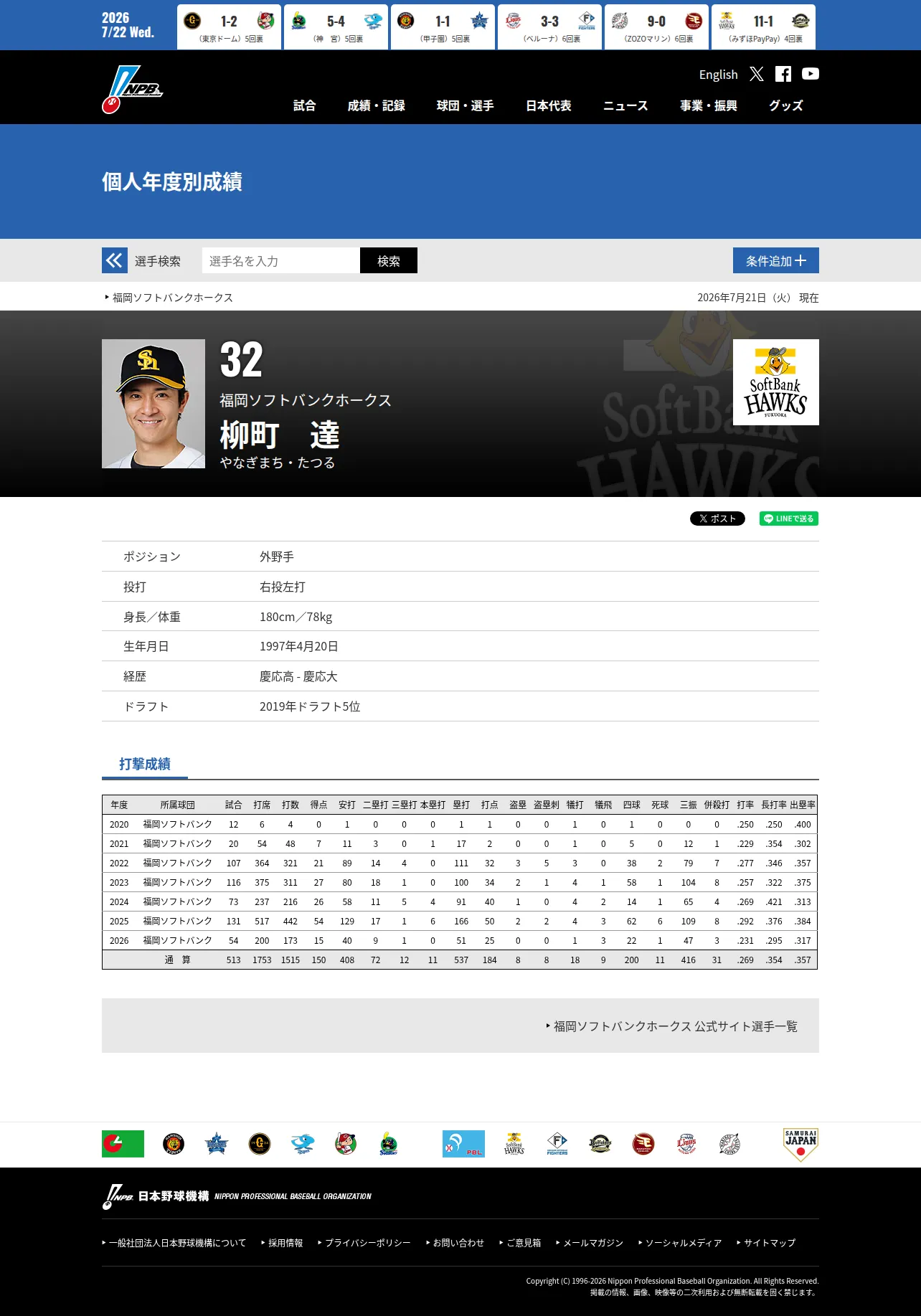Send this page with LINEで送る
This screenshot has width=921, height=1316.
click(x=789, y=519)
